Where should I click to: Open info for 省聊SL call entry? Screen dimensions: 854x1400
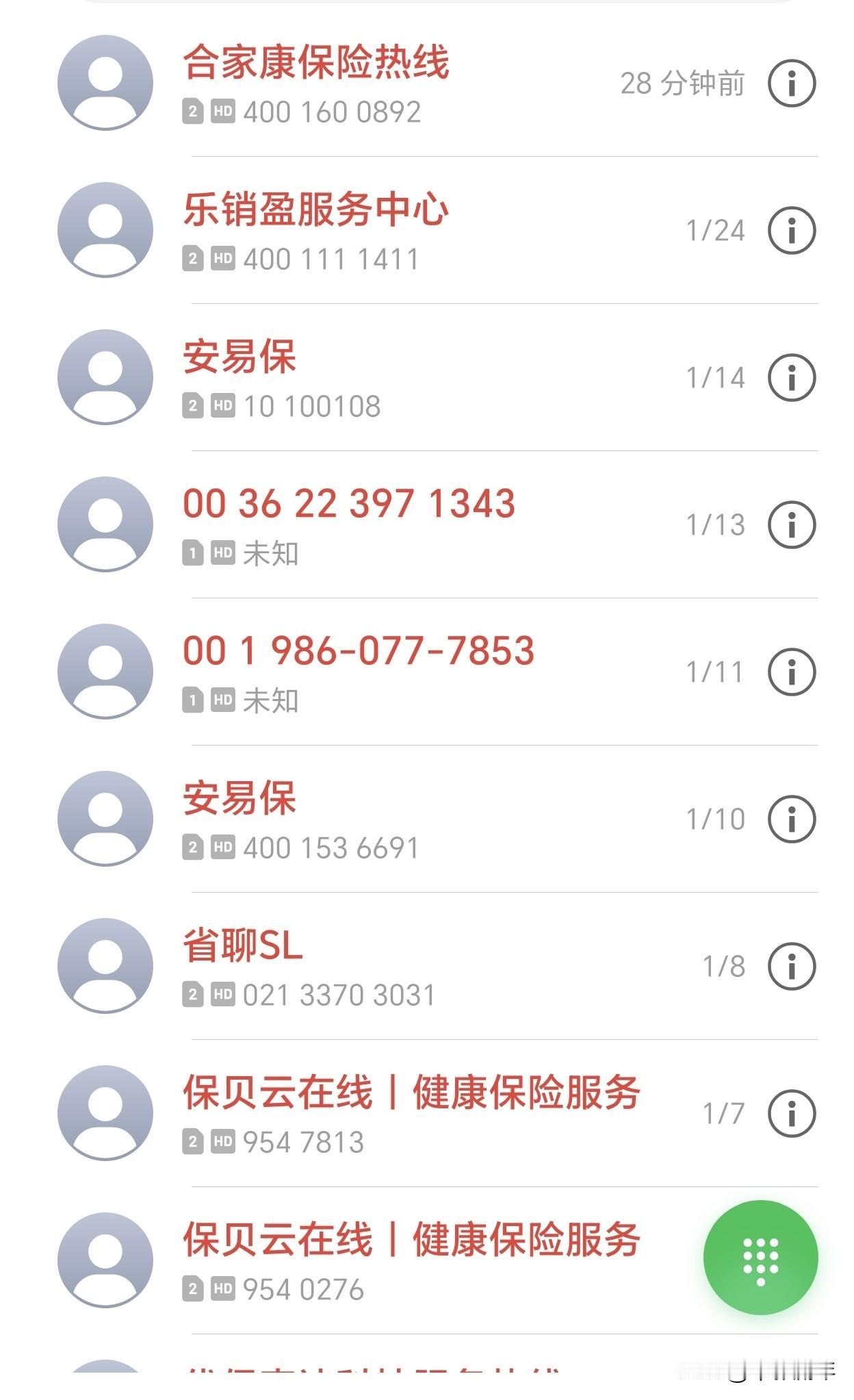[x=792, y=967]
